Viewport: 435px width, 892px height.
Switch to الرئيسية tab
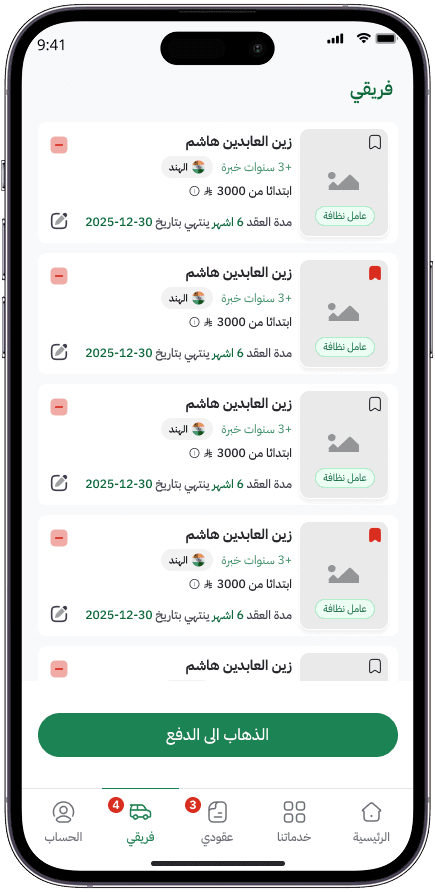tap(371, 822)
